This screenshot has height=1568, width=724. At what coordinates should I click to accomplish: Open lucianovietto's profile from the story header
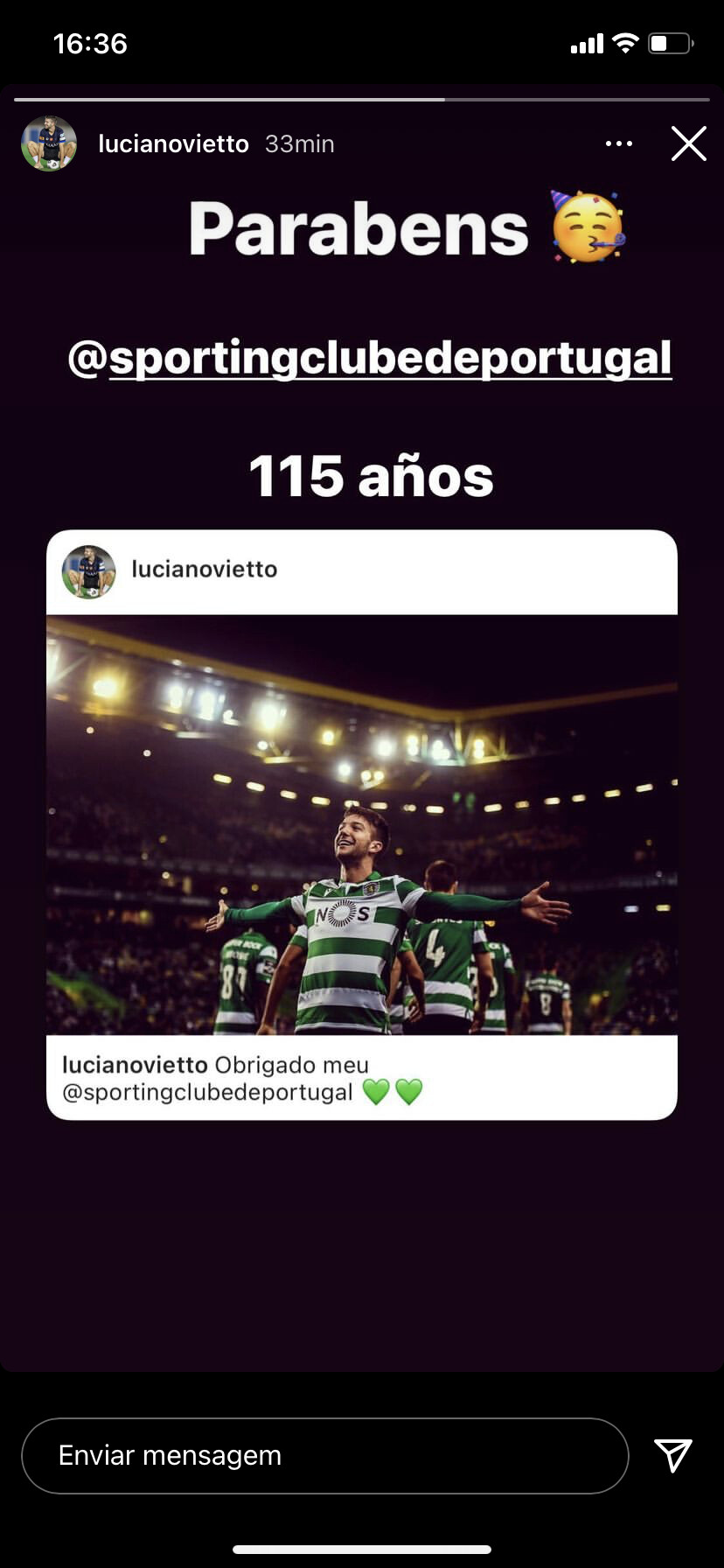tap(173, 143)
